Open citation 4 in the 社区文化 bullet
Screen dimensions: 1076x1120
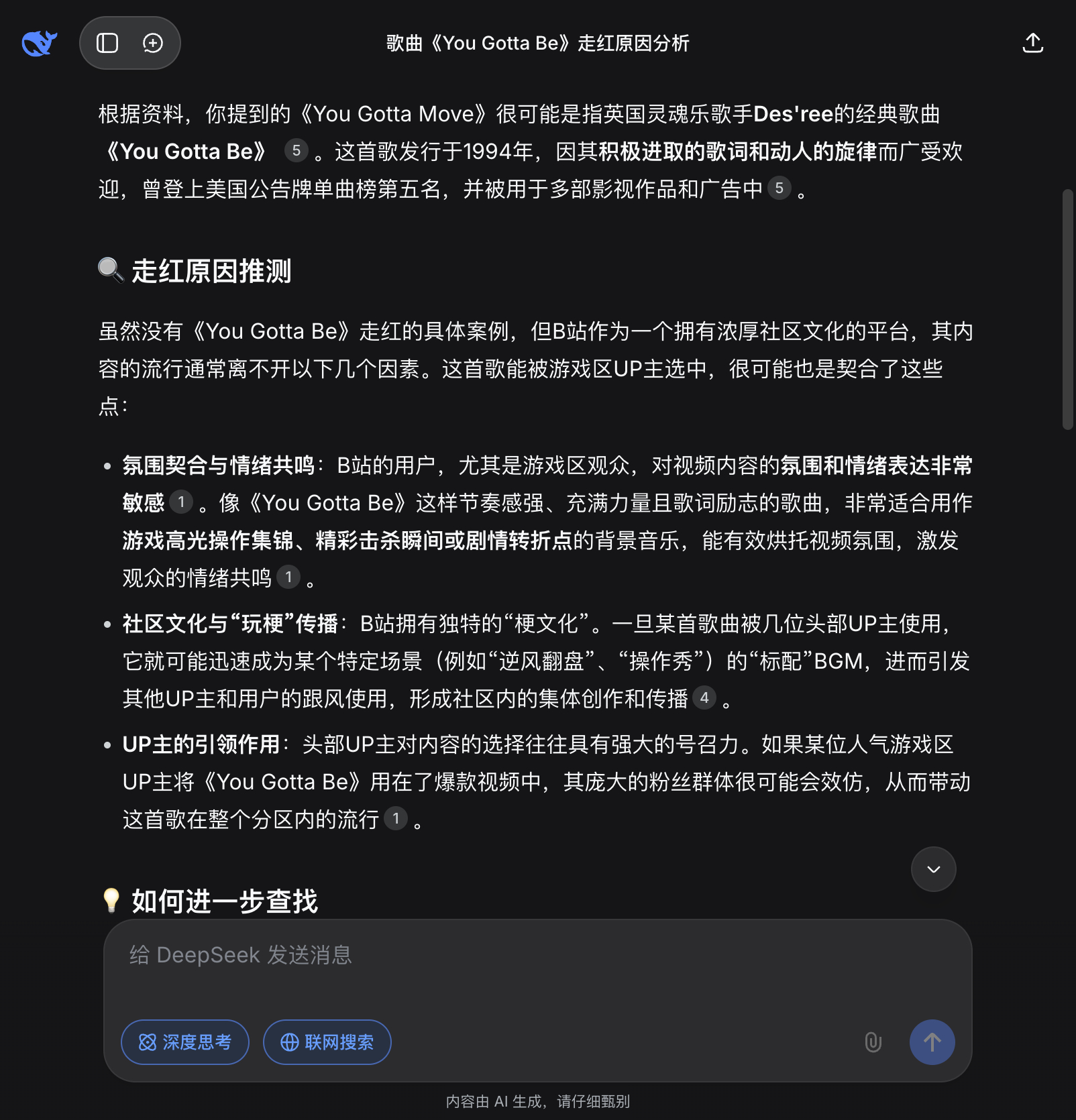[703, 697]
